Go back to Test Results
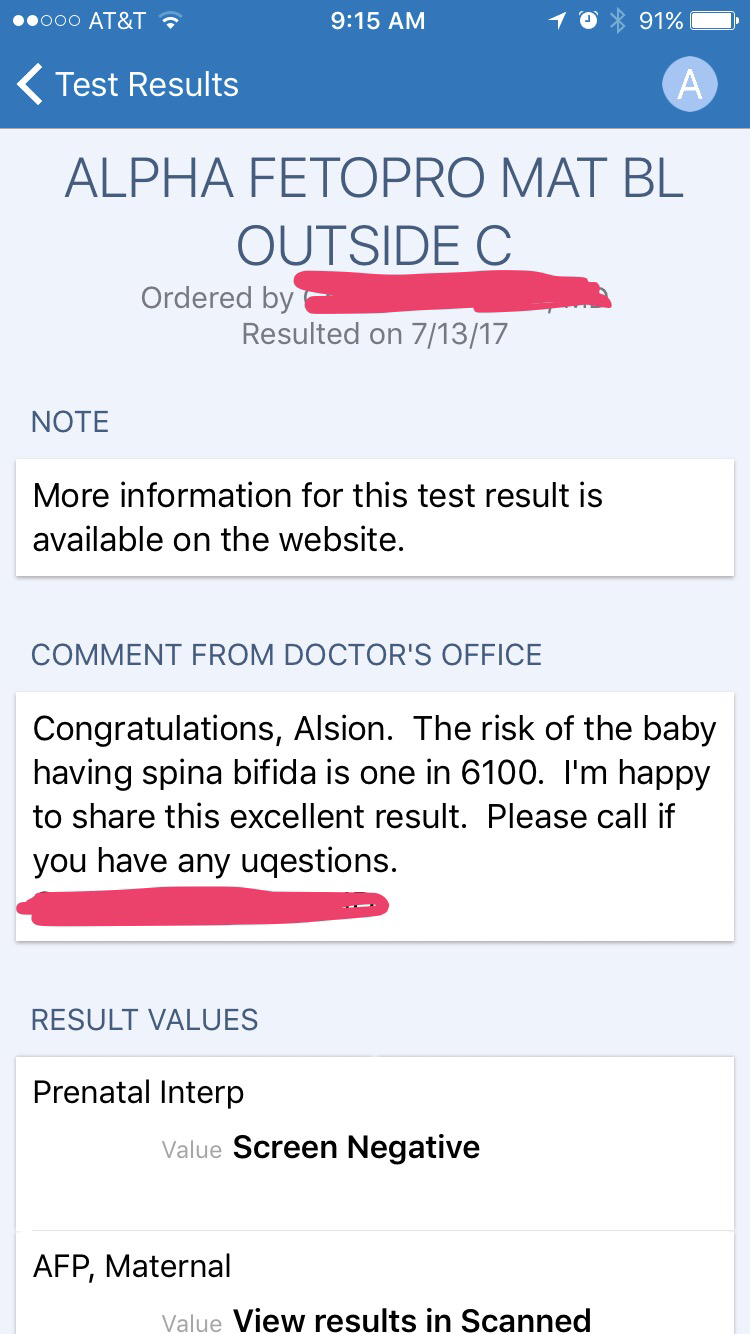 (128, 85)
